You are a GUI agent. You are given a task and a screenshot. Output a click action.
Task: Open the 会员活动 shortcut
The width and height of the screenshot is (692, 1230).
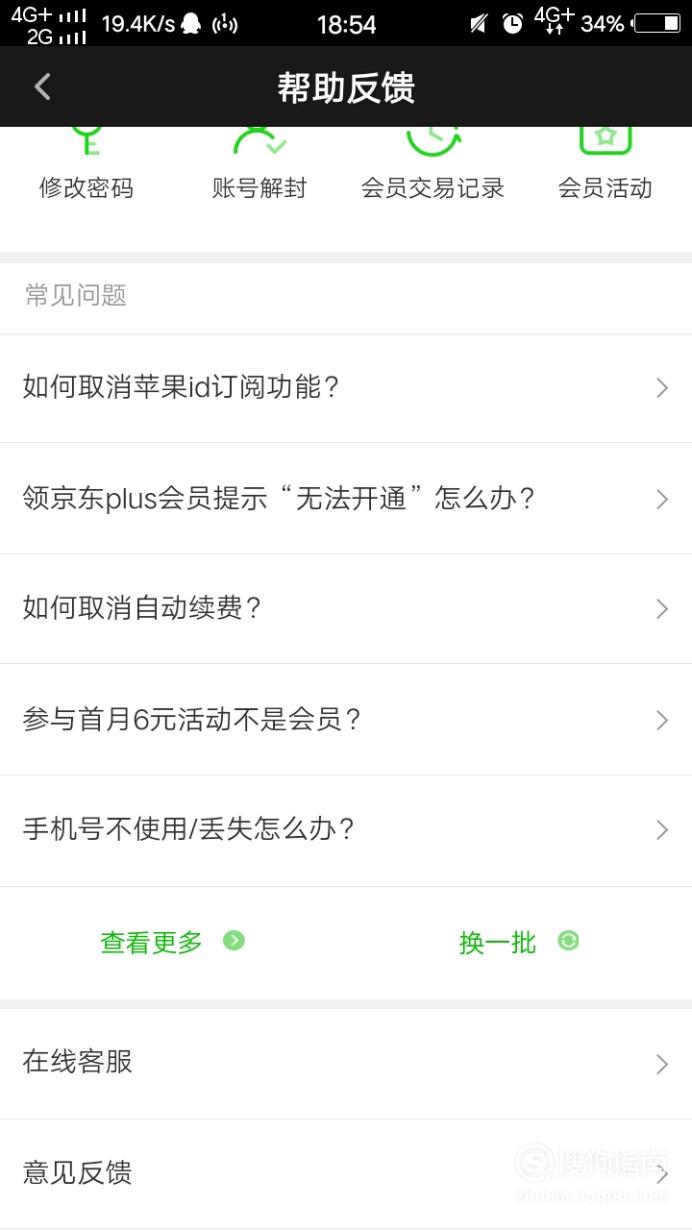[x=605, y=164]
